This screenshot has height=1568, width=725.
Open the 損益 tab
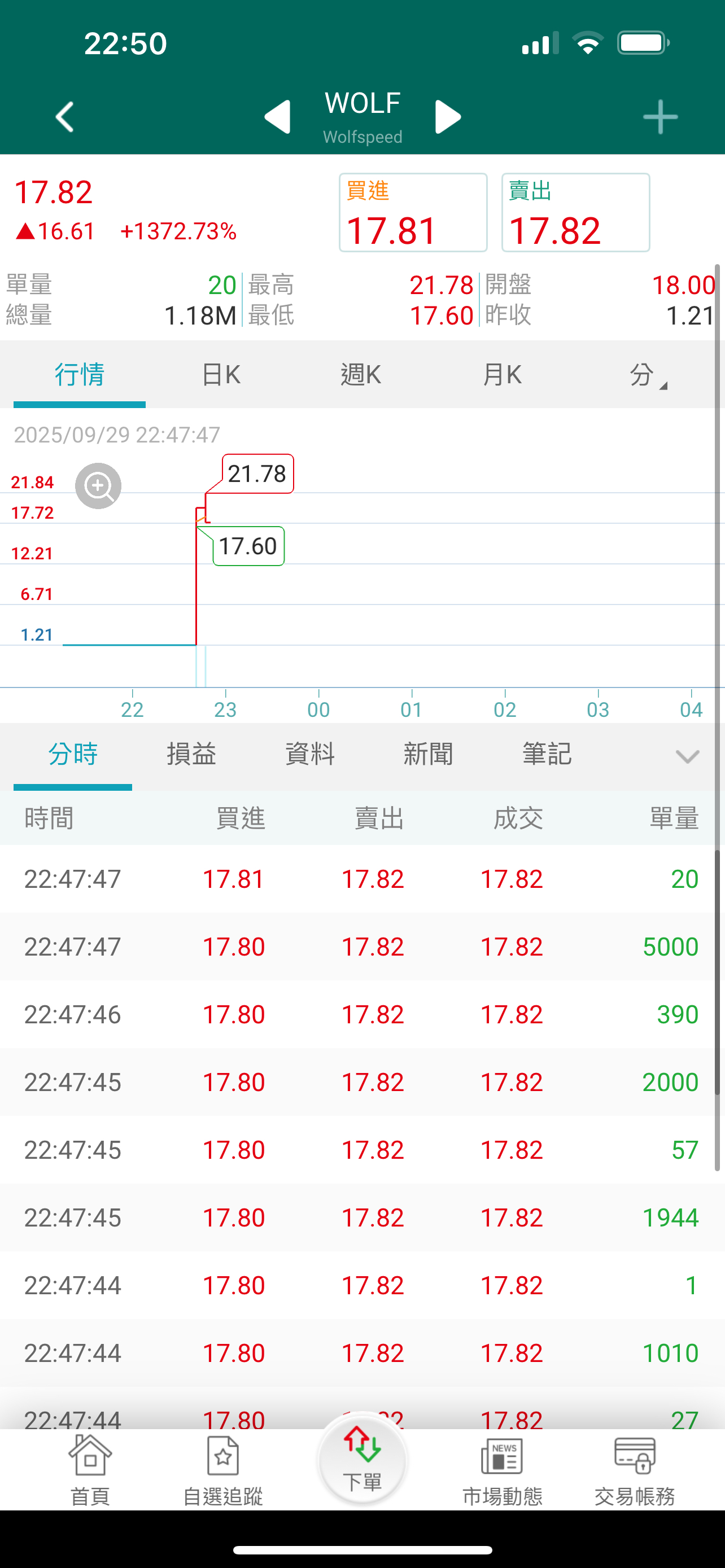point(191,755)
